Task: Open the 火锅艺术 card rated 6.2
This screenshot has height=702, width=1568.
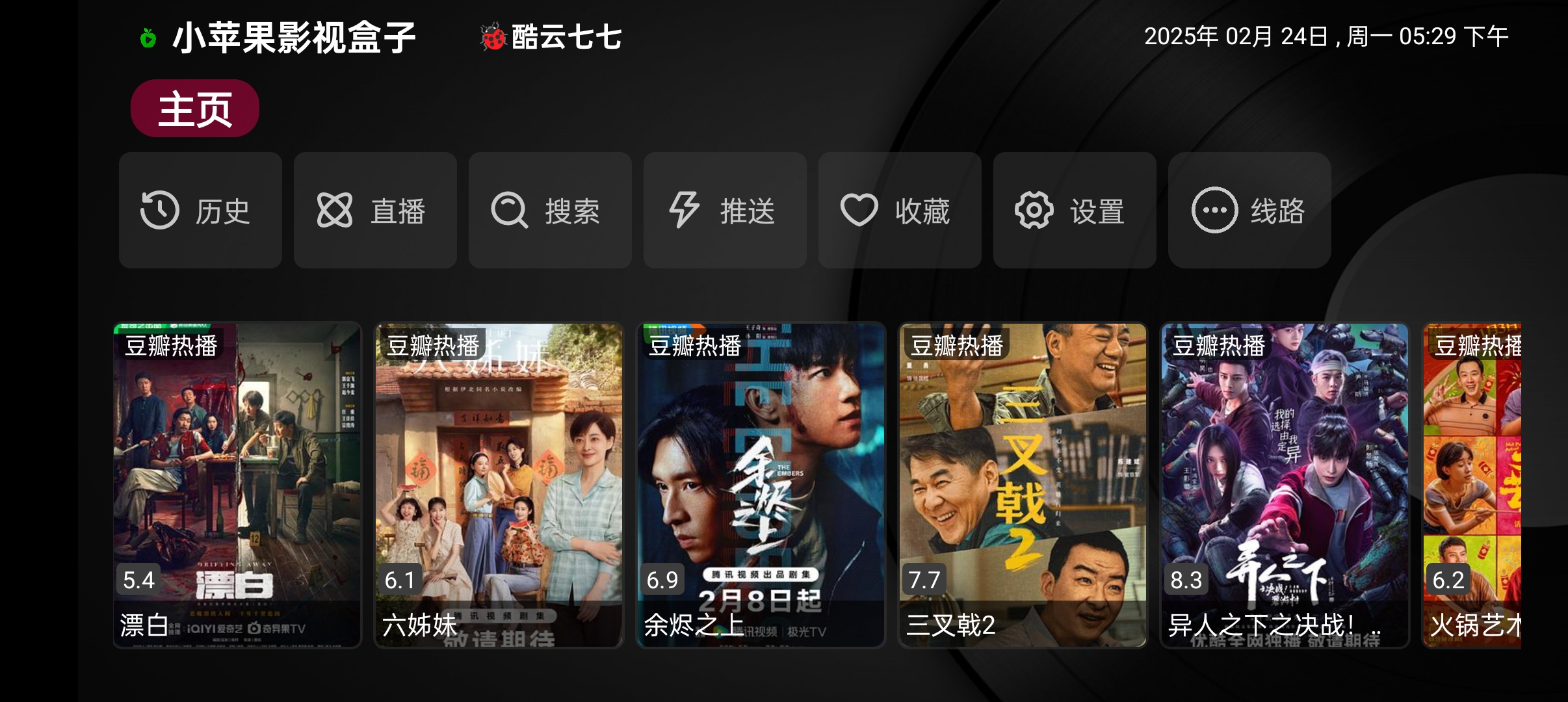Action: (x=1472, y=484)
